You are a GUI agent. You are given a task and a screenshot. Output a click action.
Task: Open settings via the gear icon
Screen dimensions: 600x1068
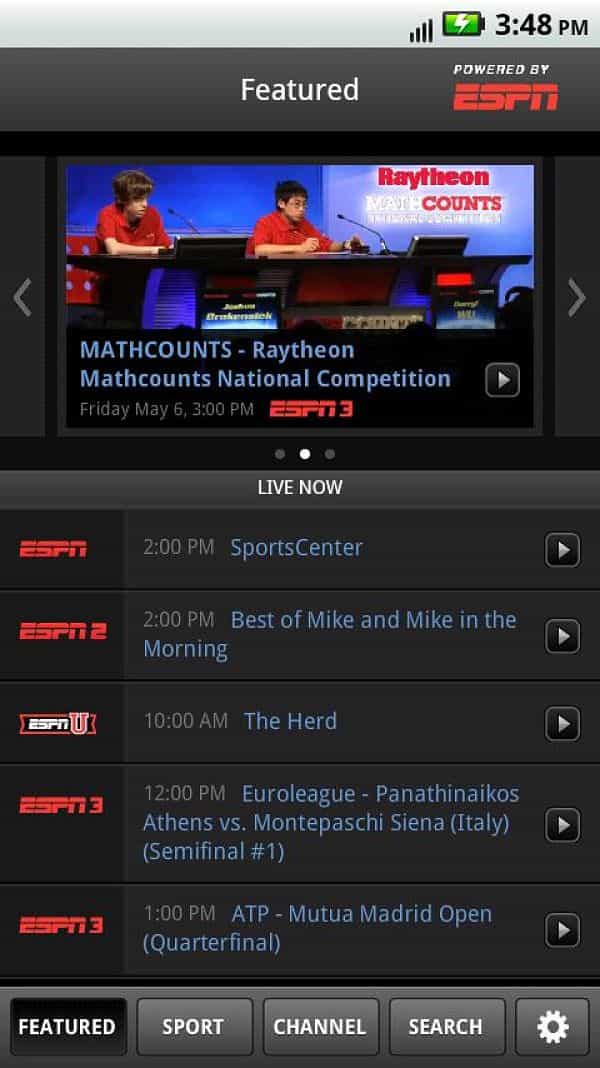pos(552,1026)
